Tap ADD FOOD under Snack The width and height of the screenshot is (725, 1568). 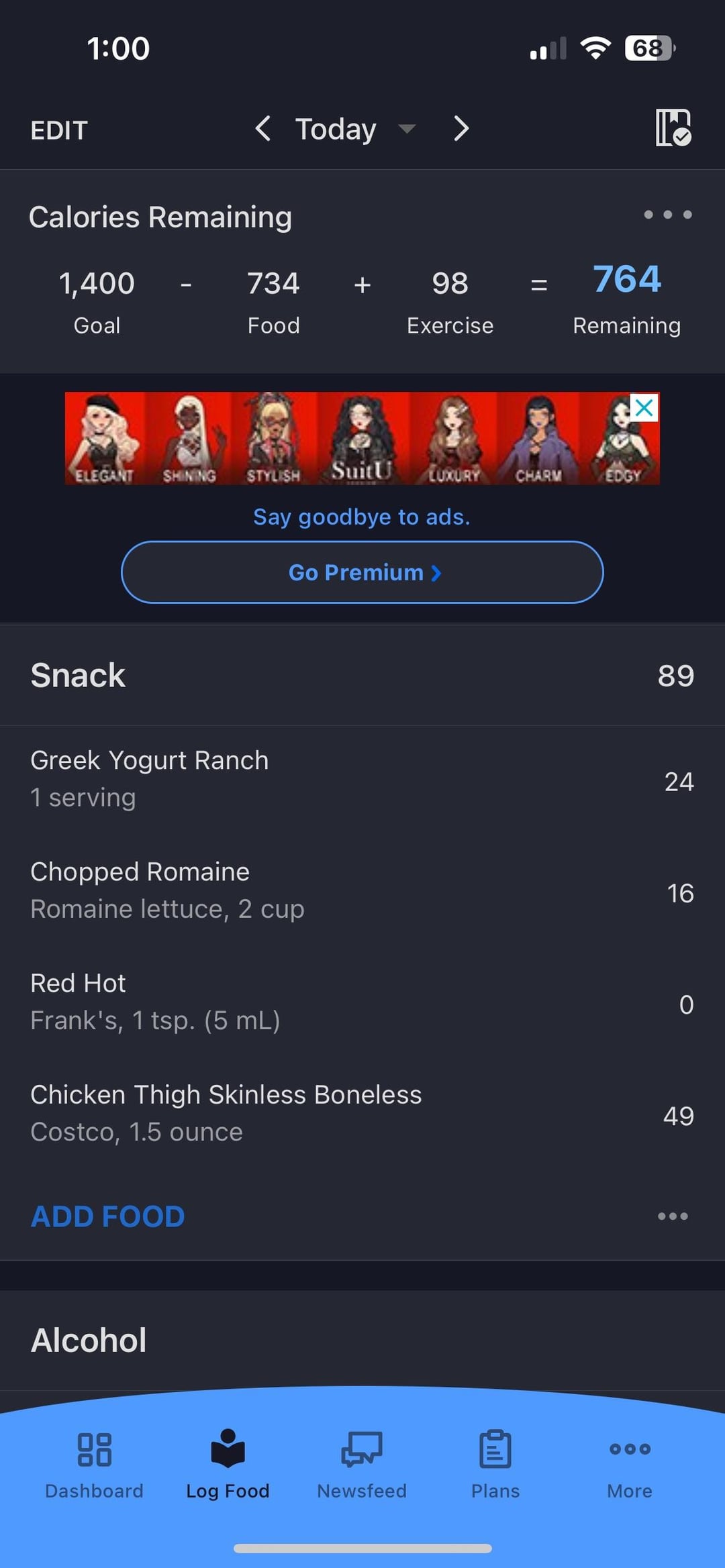pos(108,1216)
